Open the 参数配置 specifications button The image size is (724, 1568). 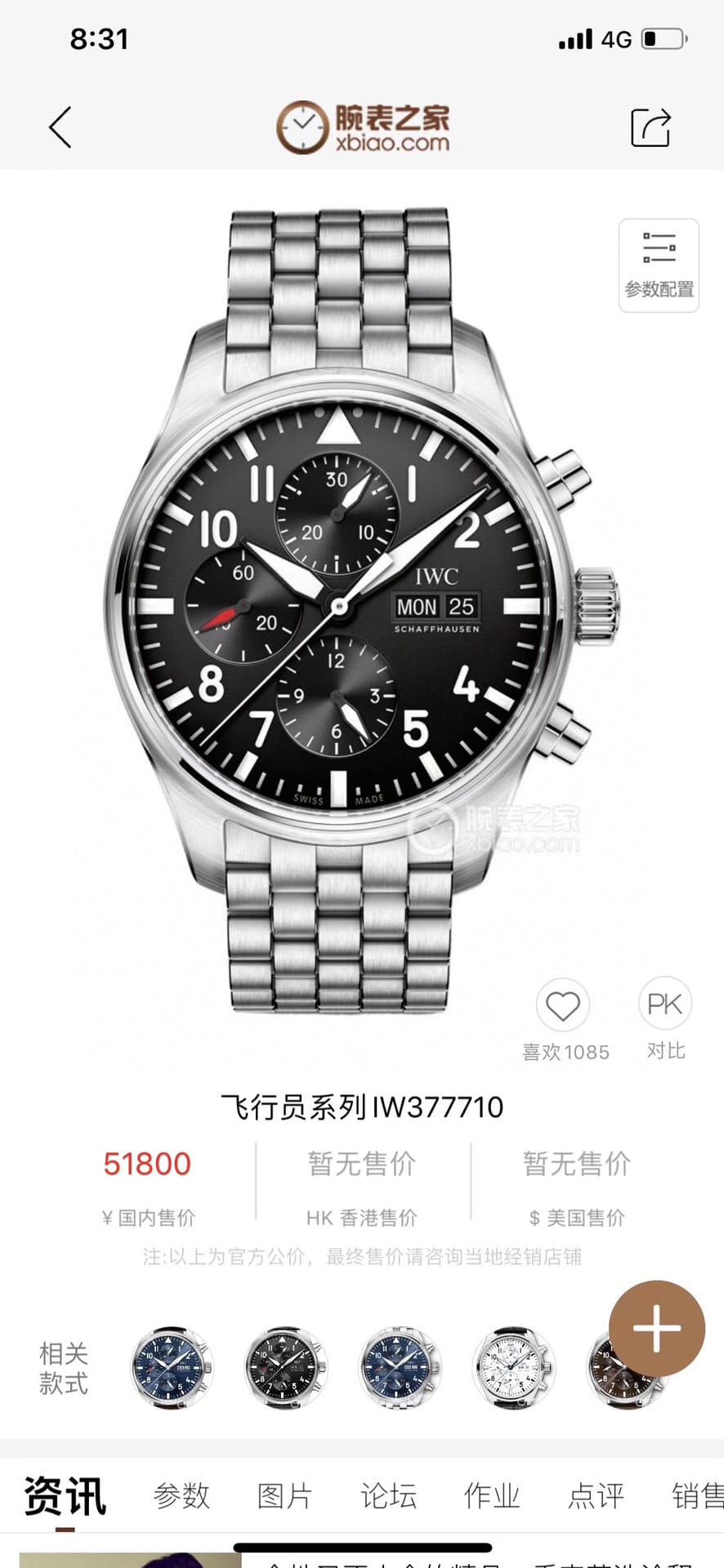[659, 265]
